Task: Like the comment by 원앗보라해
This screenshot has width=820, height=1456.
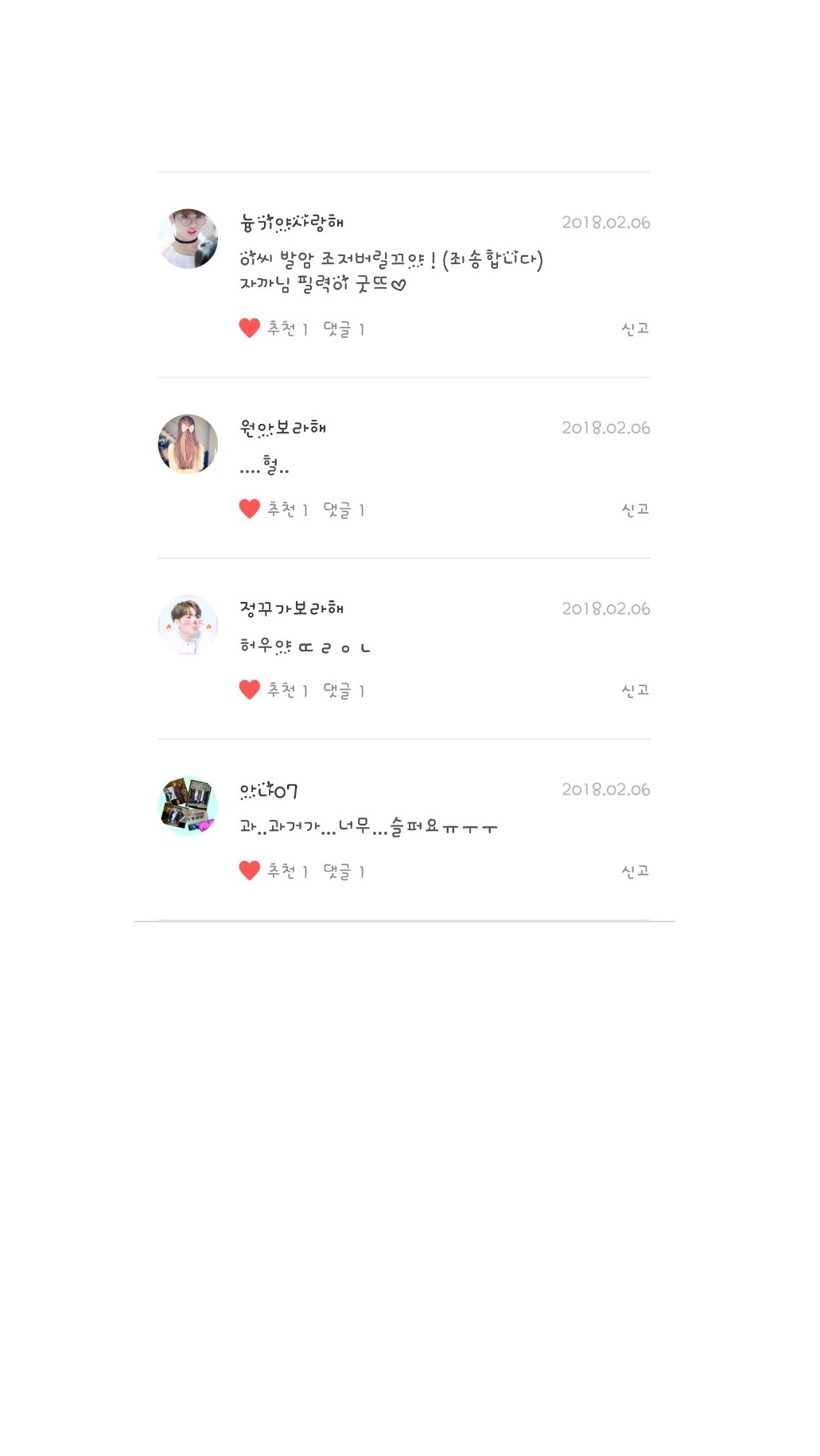Action: [250, 509]
